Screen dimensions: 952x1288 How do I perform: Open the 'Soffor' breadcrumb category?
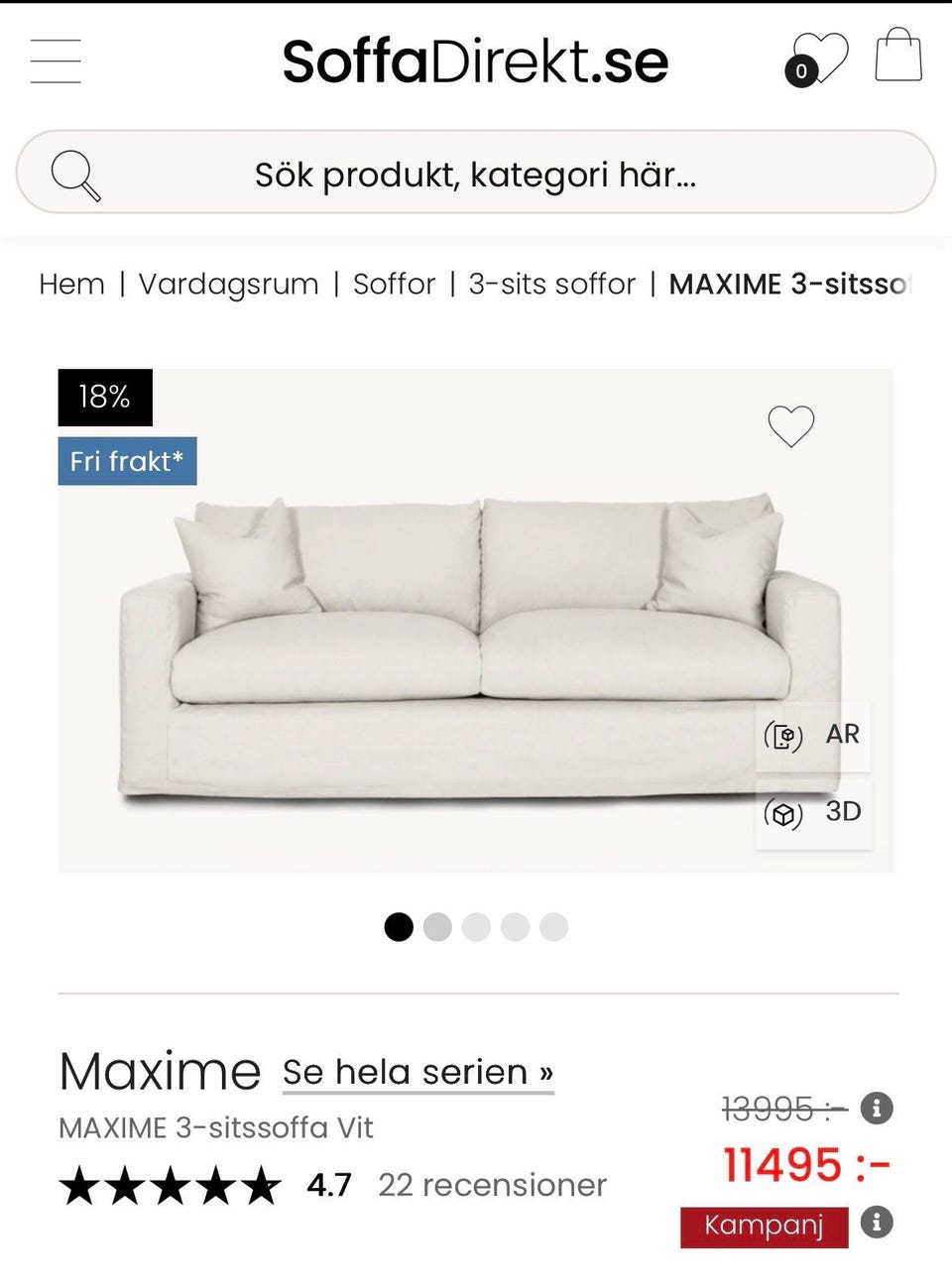point(394,284)
